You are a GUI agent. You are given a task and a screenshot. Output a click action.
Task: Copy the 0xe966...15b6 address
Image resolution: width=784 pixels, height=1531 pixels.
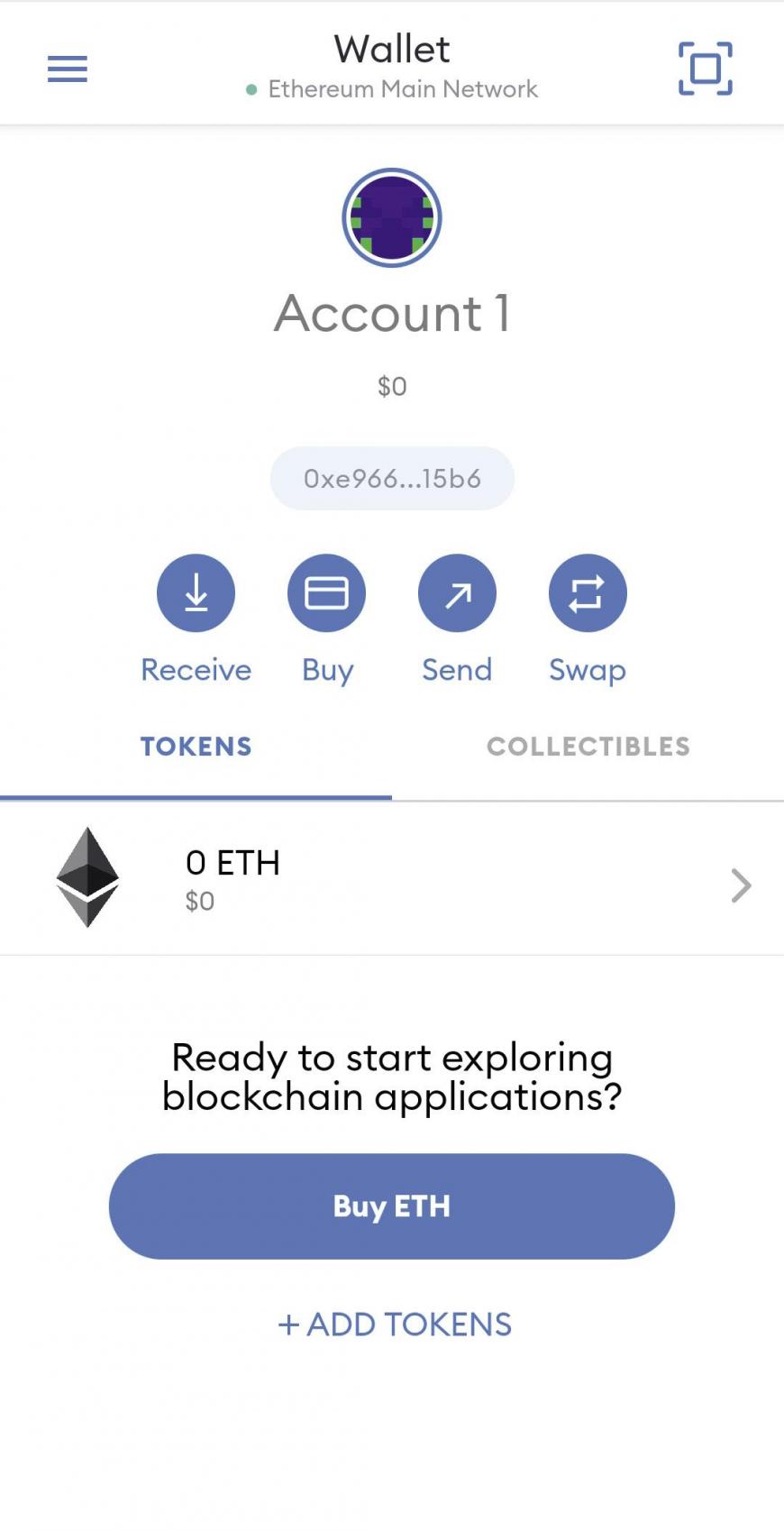[392, 478]
